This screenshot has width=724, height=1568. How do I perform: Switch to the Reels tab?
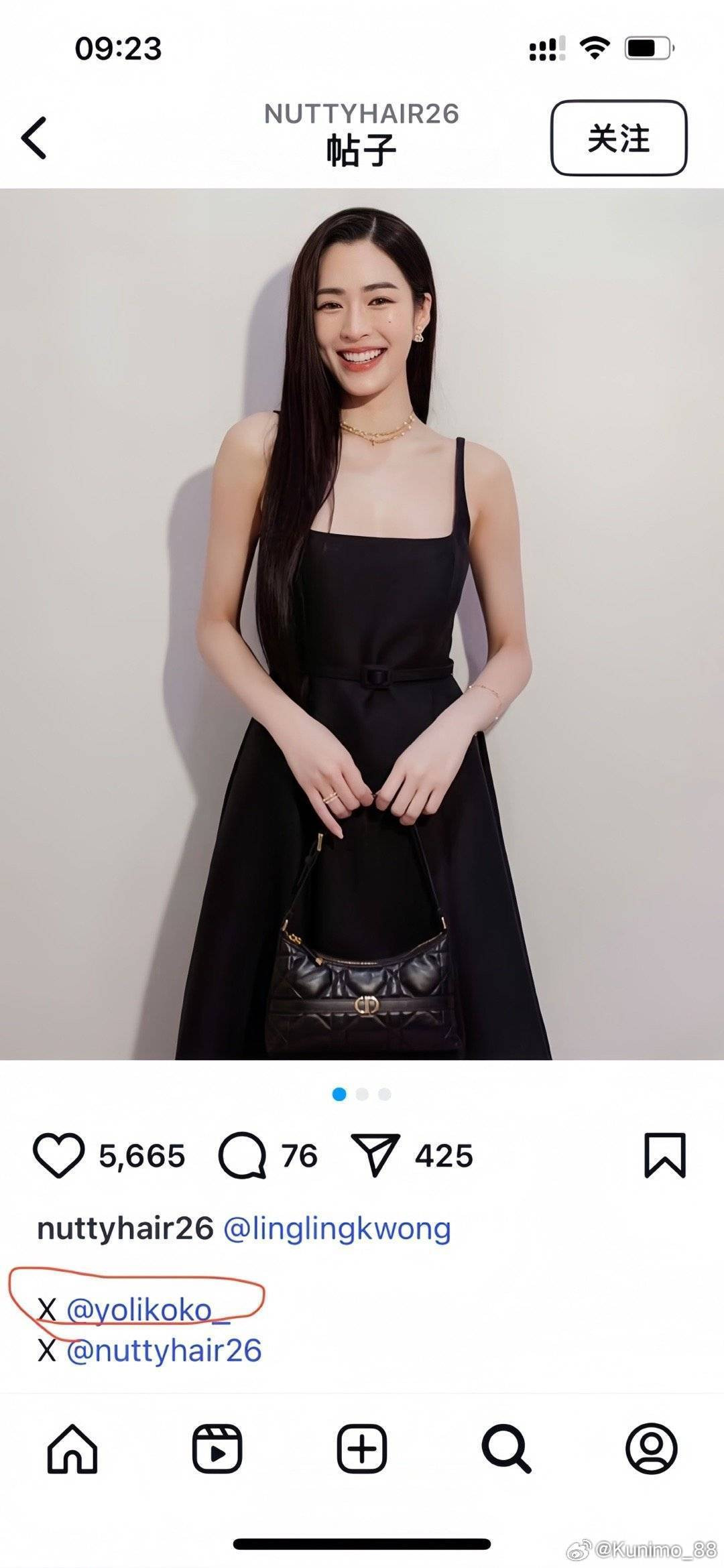pos(217,1448)
